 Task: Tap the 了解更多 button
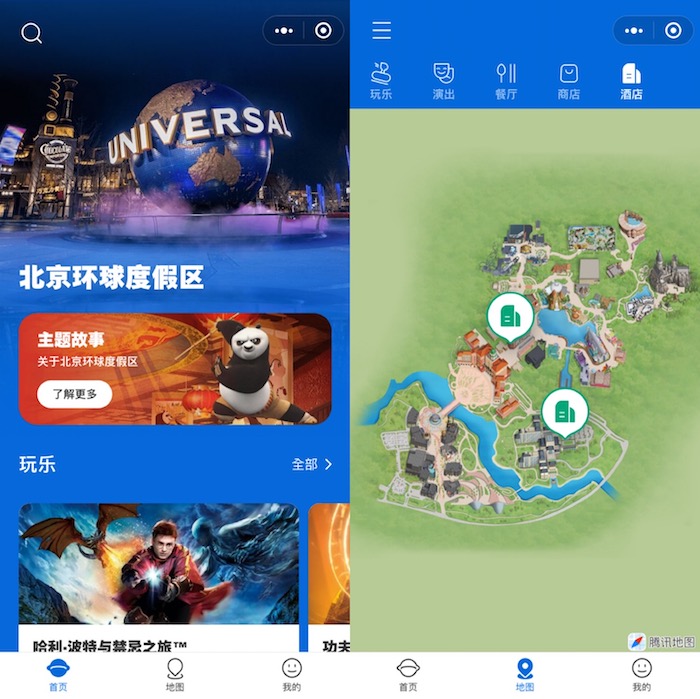coord(75,394)
